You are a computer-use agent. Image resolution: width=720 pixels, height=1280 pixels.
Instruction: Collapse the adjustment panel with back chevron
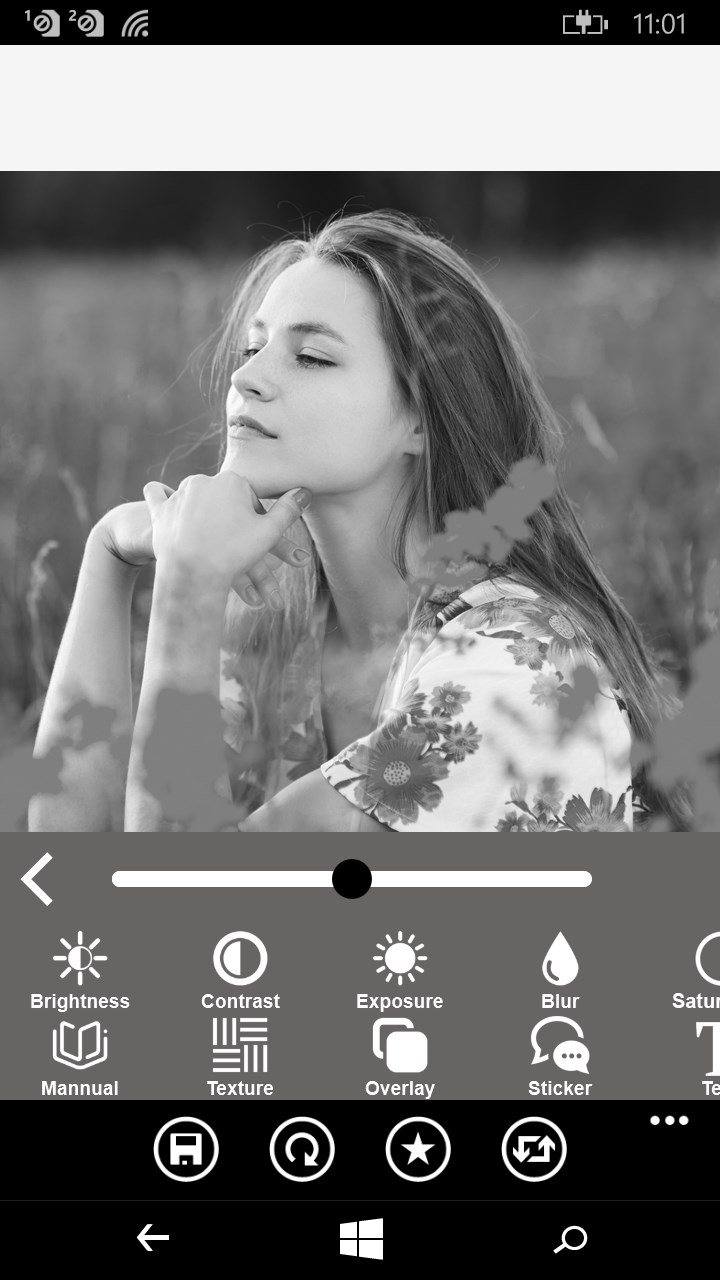point(37,879)
